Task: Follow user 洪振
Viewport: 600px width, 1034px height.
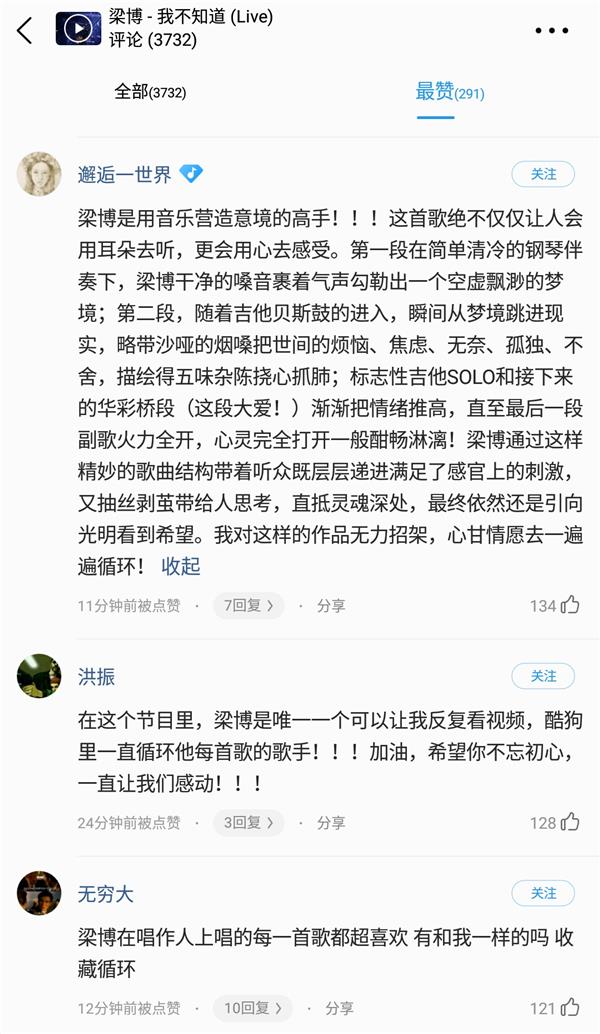Action: (x=543, y=676)
